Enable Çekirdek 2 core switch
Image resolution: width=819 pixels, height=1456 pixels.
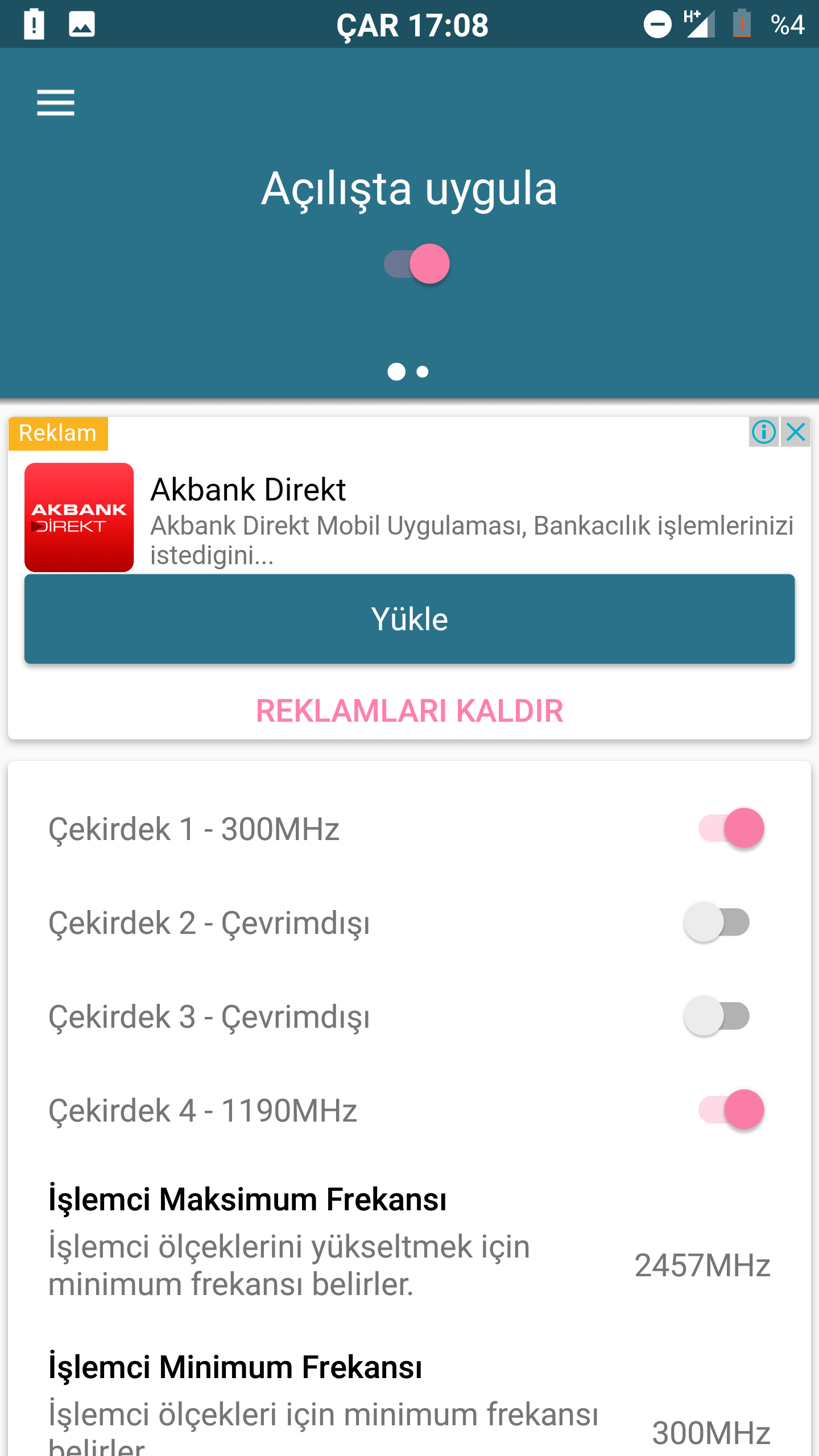click(717, 922)
